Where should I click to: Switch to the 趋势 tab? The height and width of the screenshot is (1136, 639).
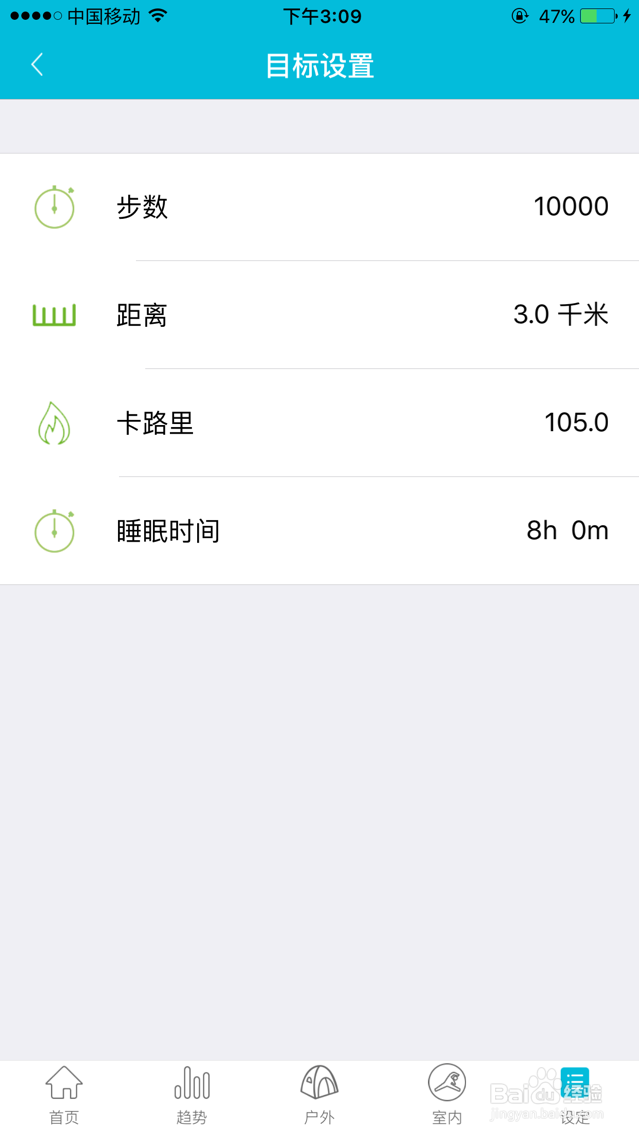[192, 1095]
